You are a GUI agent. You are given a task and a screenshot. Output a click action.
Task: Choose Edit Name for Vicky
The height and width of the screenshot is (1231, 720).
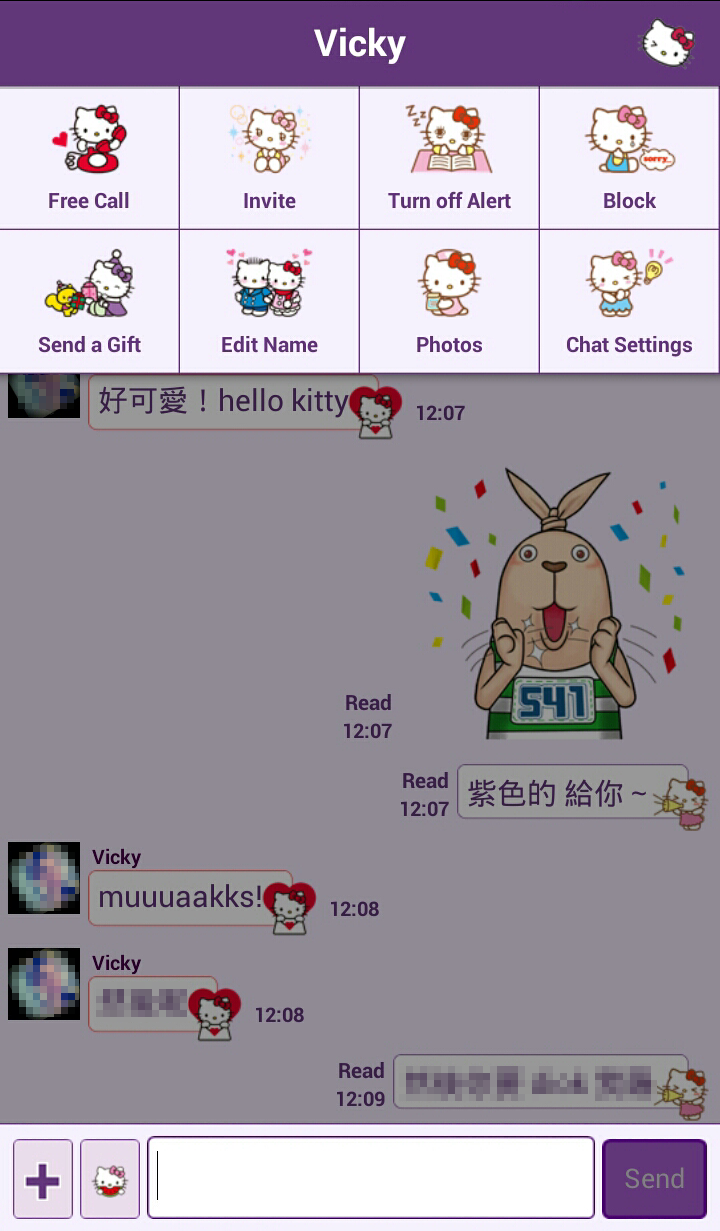(269, 302)
